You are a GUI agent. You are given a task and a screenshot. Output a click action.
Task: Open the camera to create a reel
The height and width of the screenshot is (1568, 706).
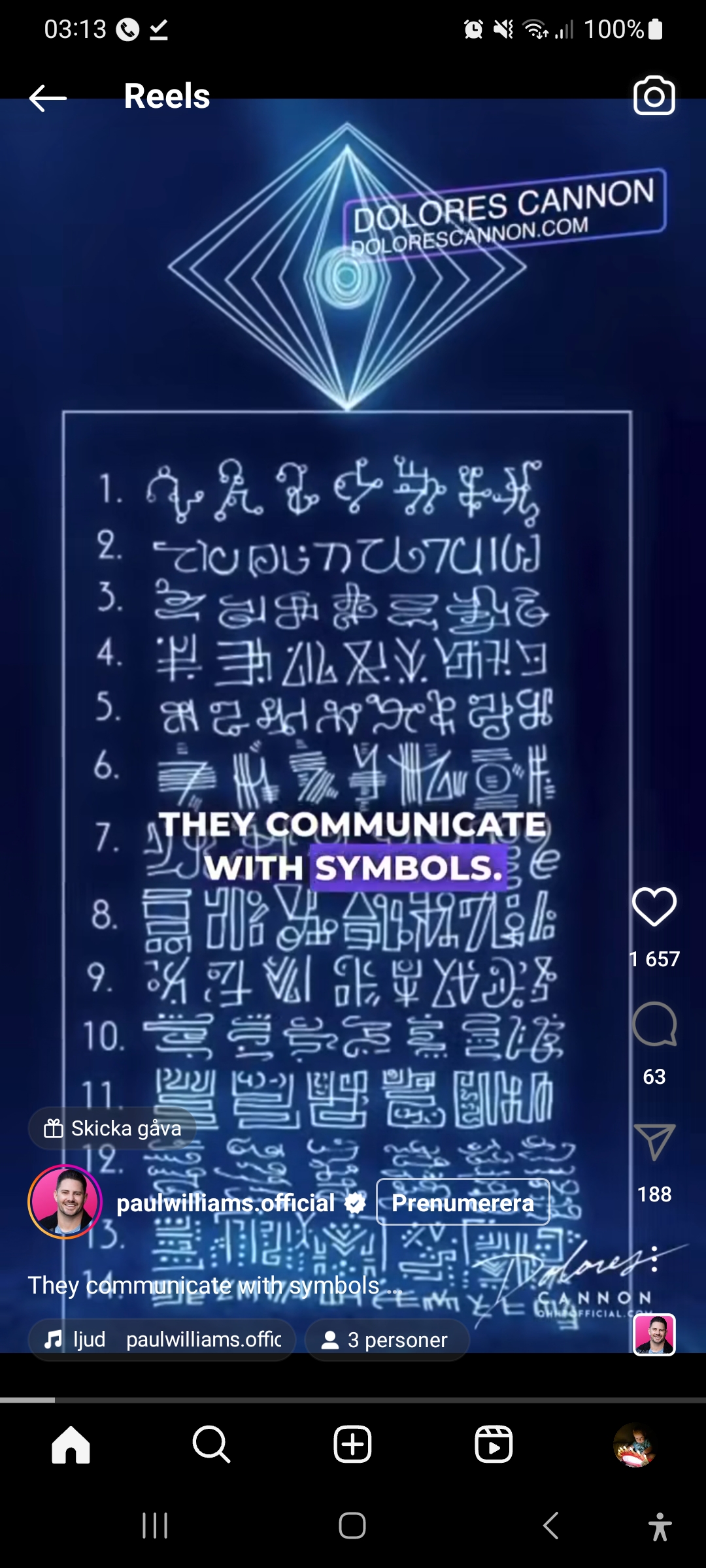[x=654, y=96]
